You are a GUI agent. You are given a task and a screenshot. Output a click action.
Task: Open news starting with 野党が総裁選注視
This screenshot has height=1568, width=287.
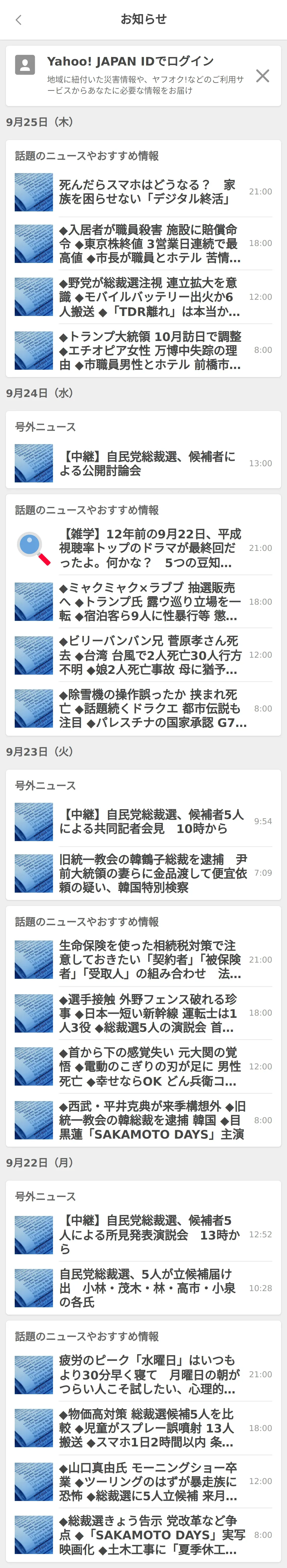(149, 297)
